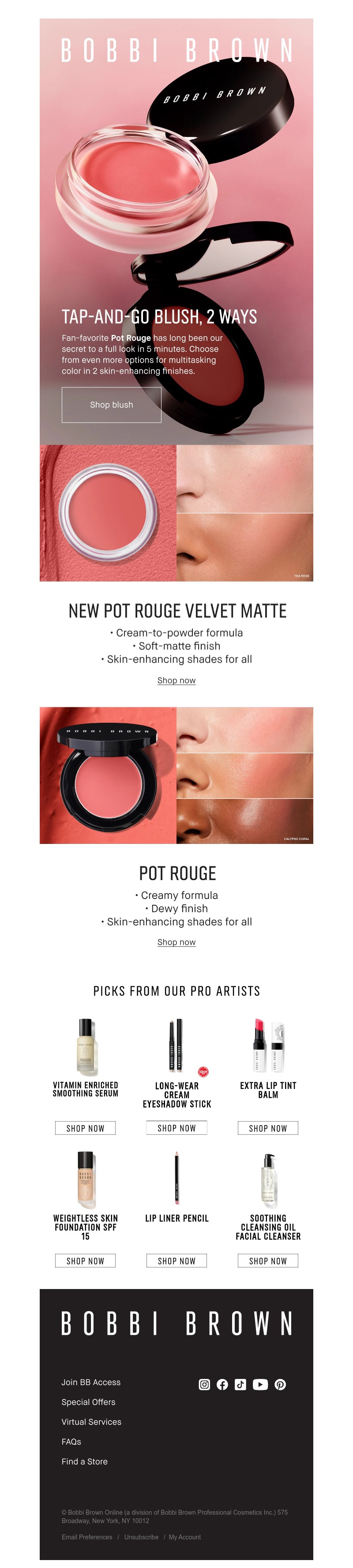Shop the Soothing Cleansing Oil Facial Cleanser

(268, 1260)
